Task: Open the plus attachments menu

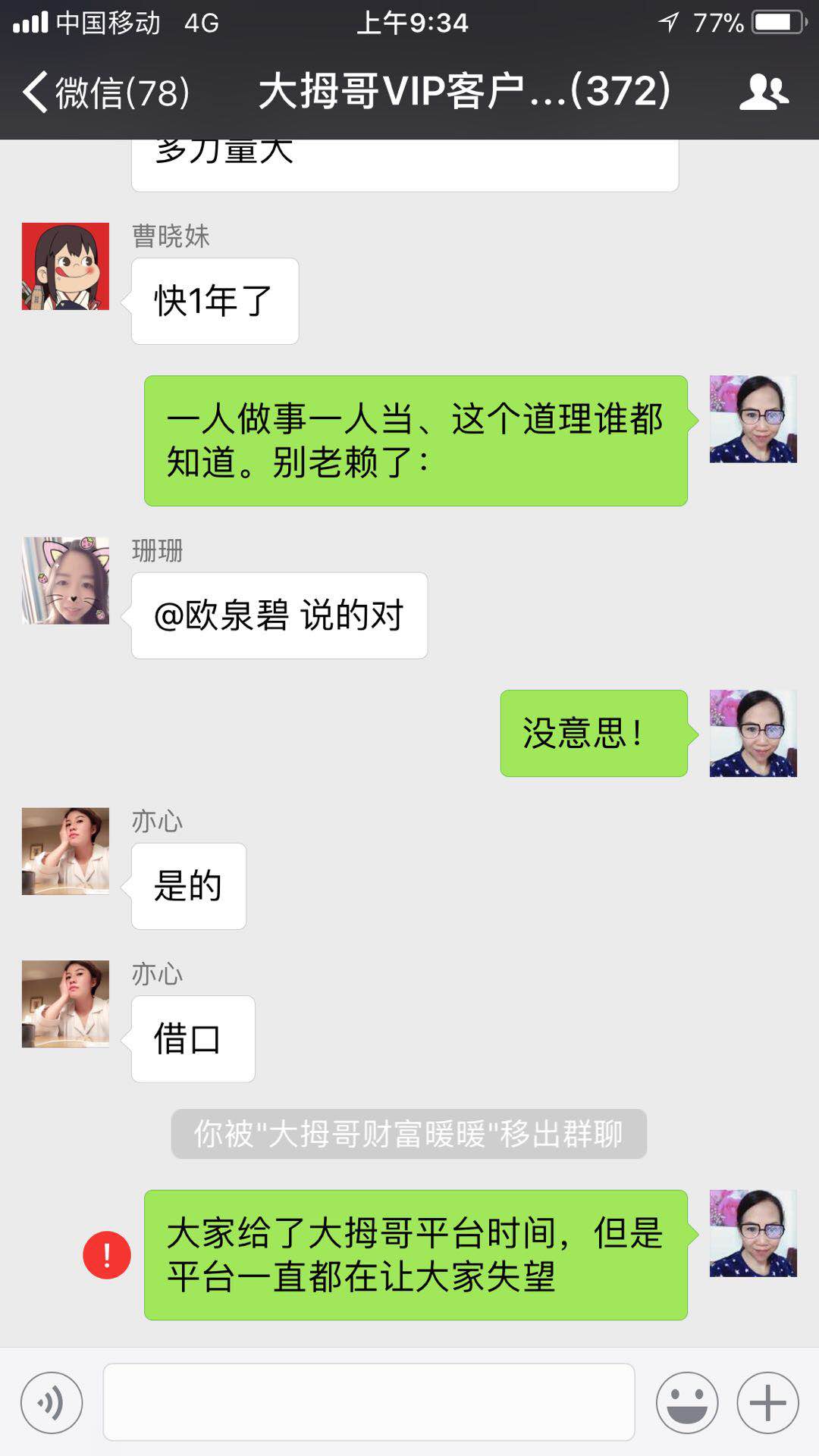Action: 767,1402
